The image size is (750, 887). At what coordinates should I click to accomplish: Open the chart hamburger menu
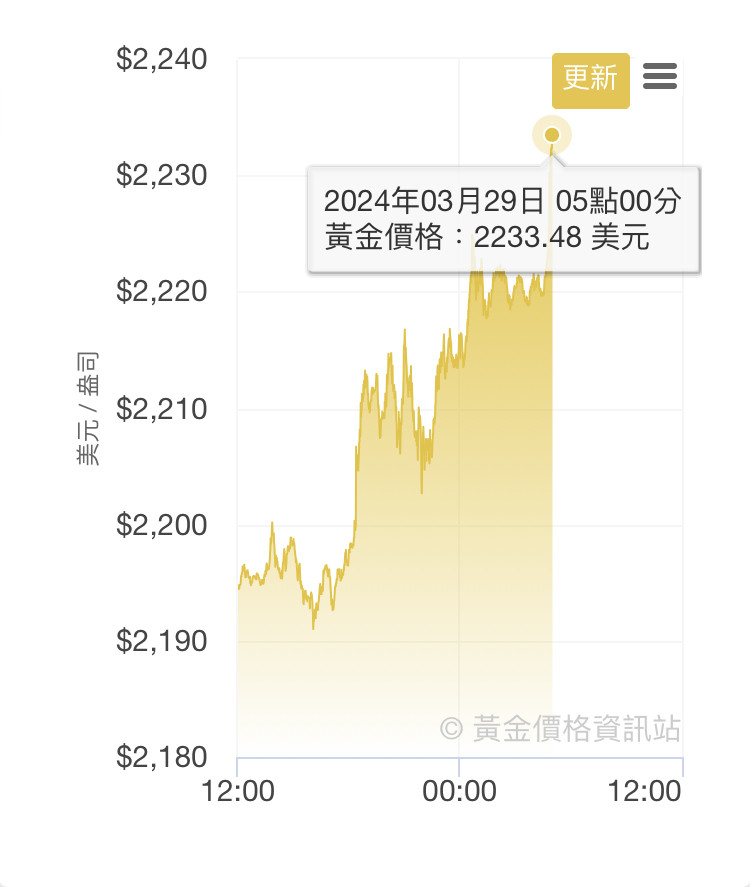pos(660,76)
